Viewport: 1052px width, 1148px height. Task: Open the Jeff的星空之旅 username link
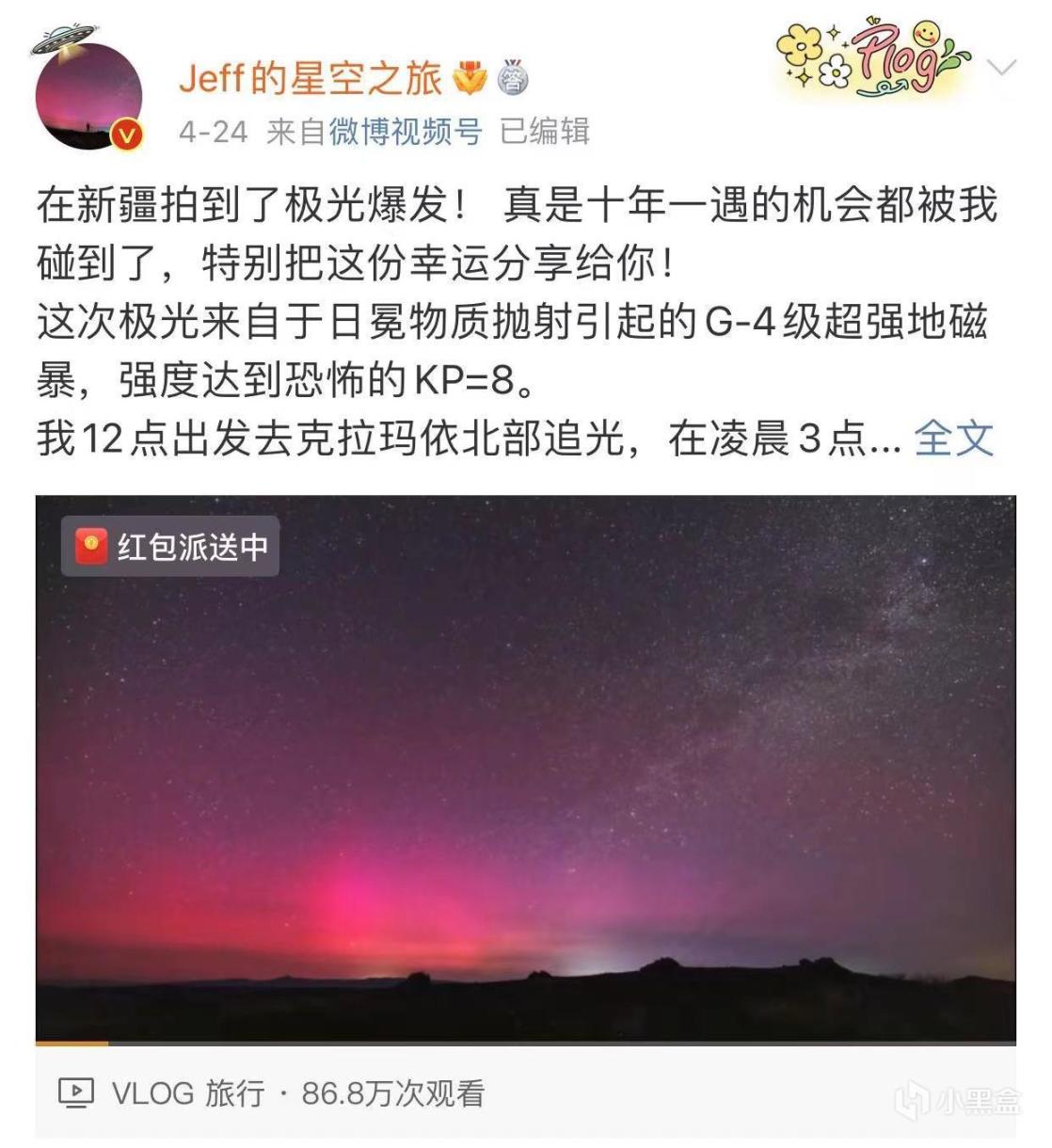point(310,78)
